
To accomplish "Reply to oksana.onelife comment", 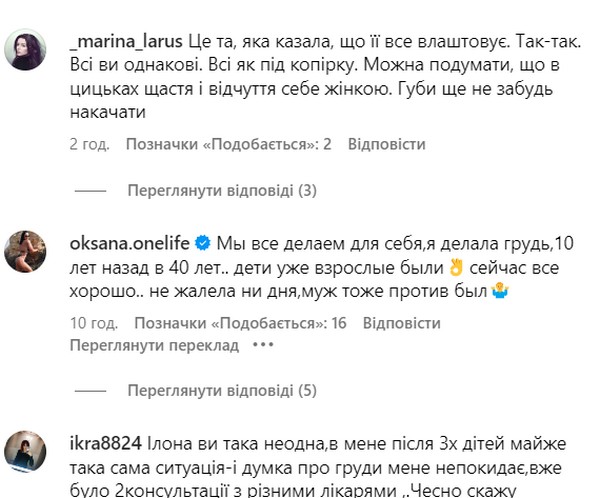I will (x=400, y=324).
